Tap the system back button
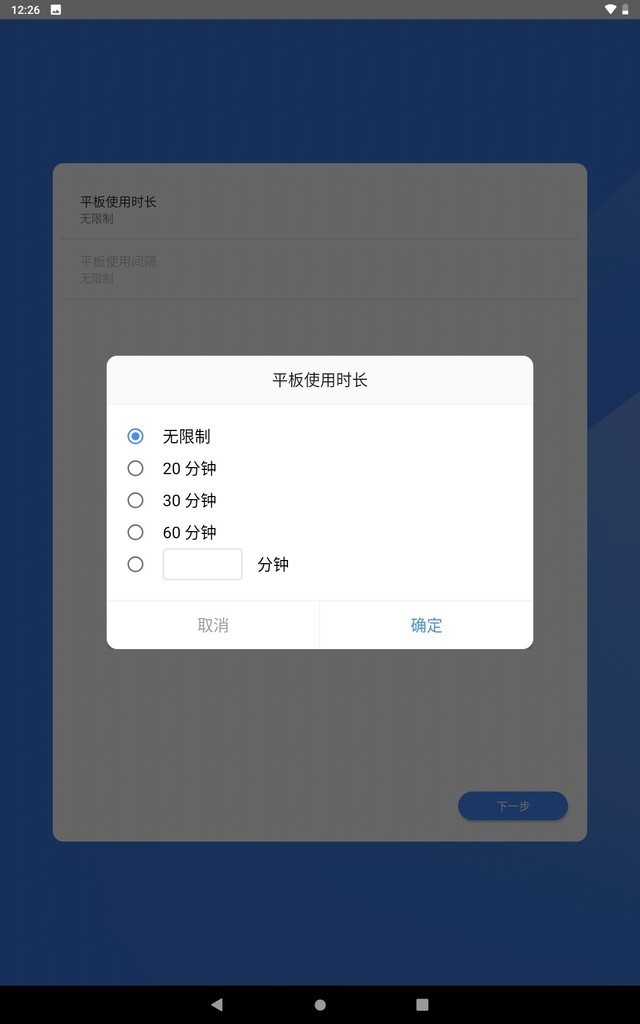This screenshot has width=640, height=1024. coord(217,1004)
